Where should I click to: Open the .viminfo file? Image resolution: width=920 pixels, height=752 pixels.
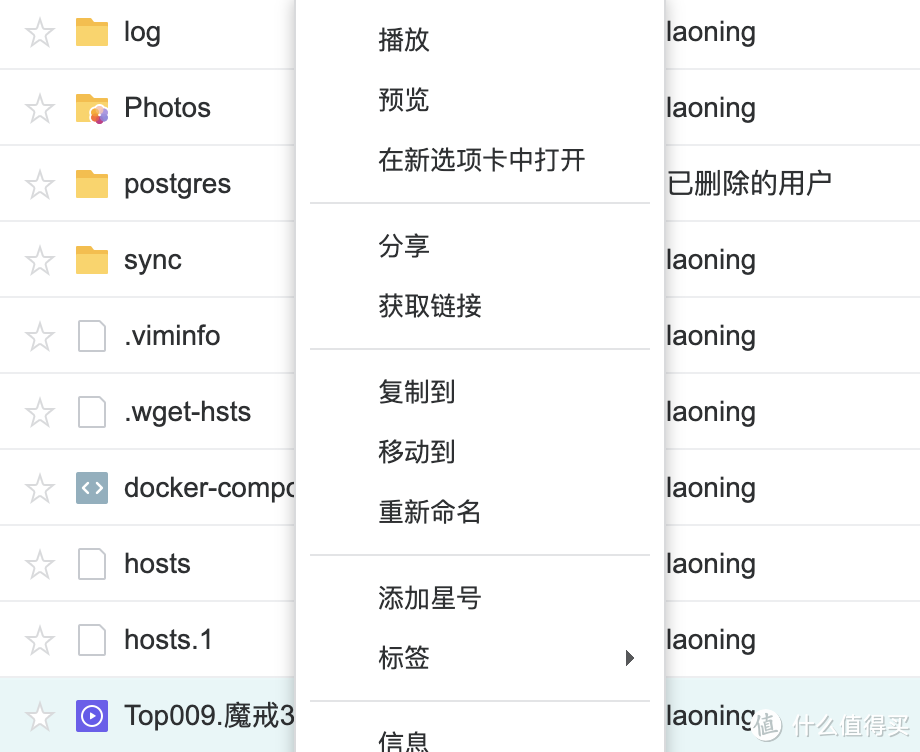172,336
